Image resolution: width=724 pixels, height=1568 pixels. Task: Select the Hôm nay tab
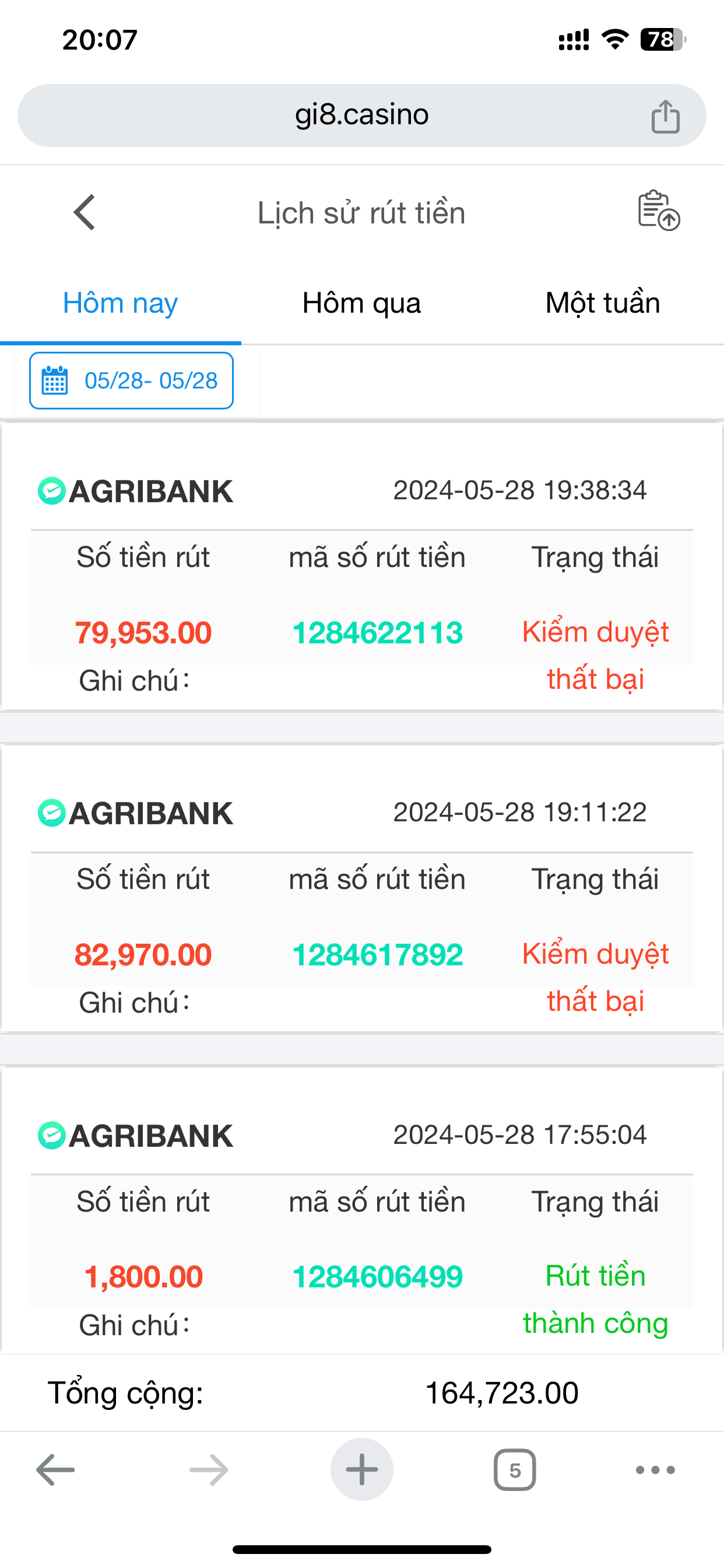pyautogui.click(x=121, y=303)
